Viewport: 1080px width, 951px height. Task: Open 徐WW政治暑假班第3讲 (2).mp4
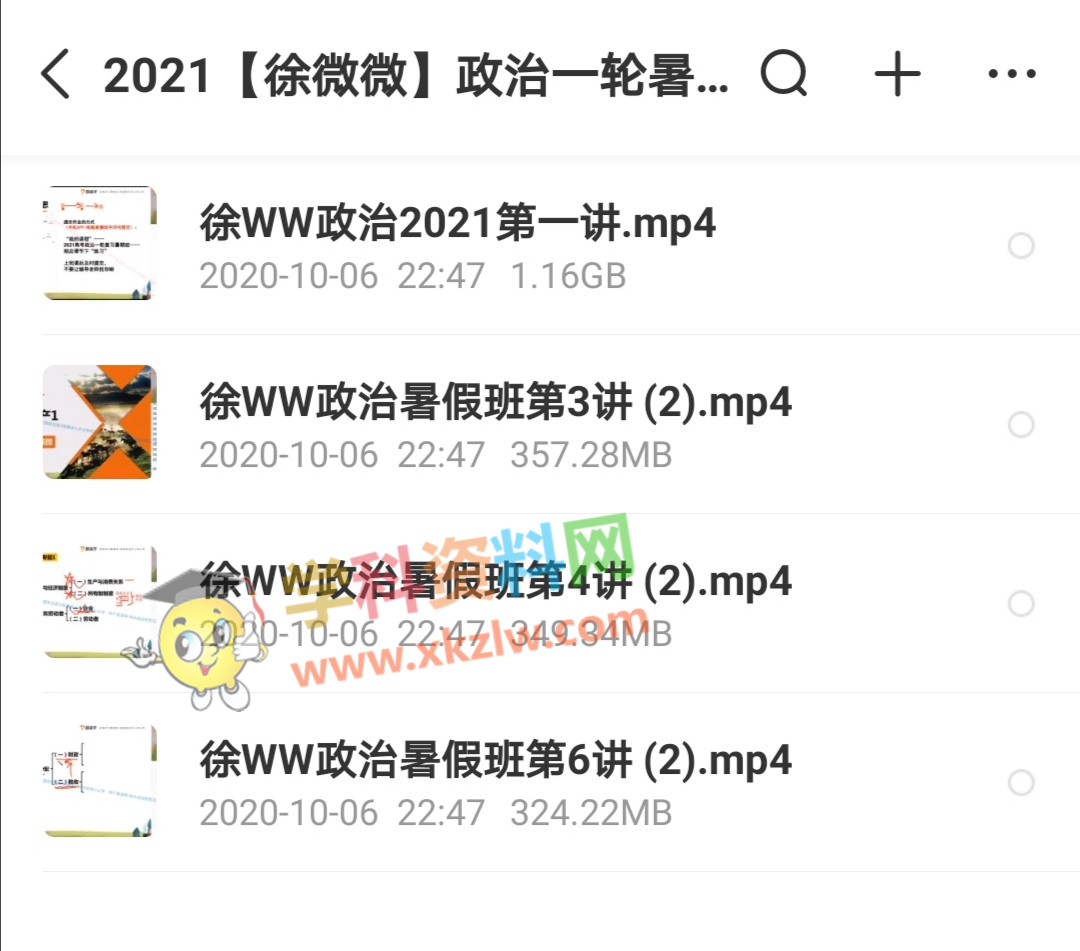point(495,403)
